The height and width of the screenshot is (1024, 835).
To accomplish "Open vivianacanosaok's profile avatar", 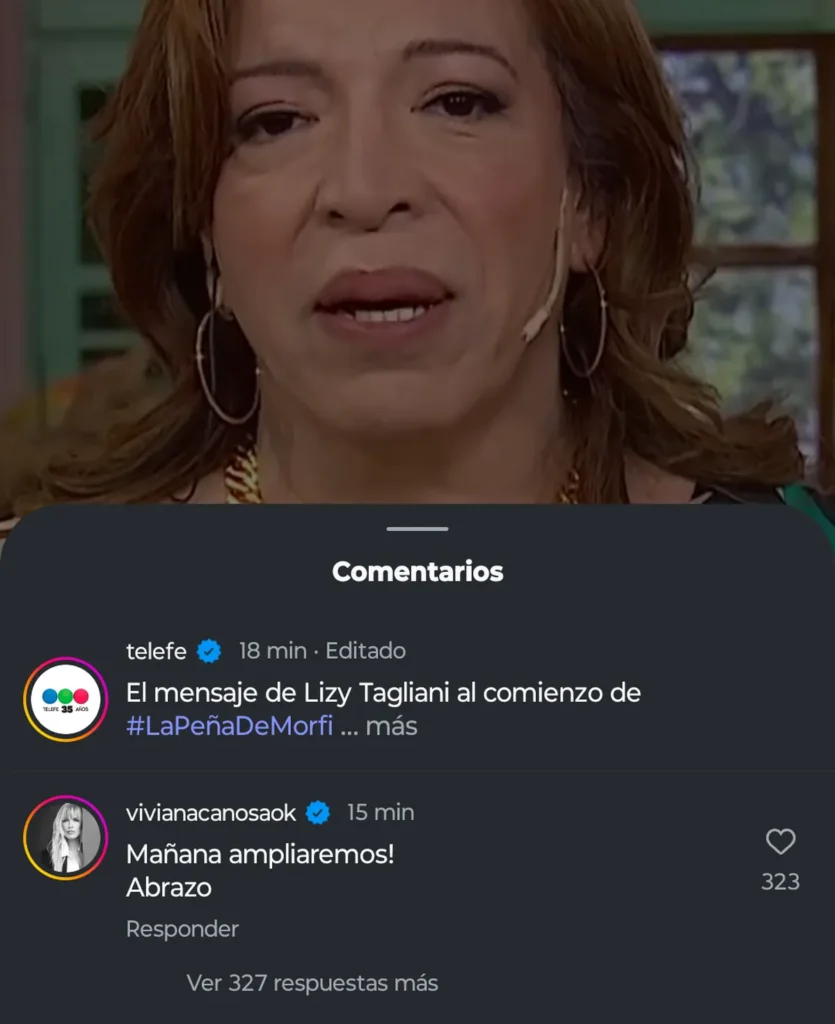I will [x=65, y=837].
